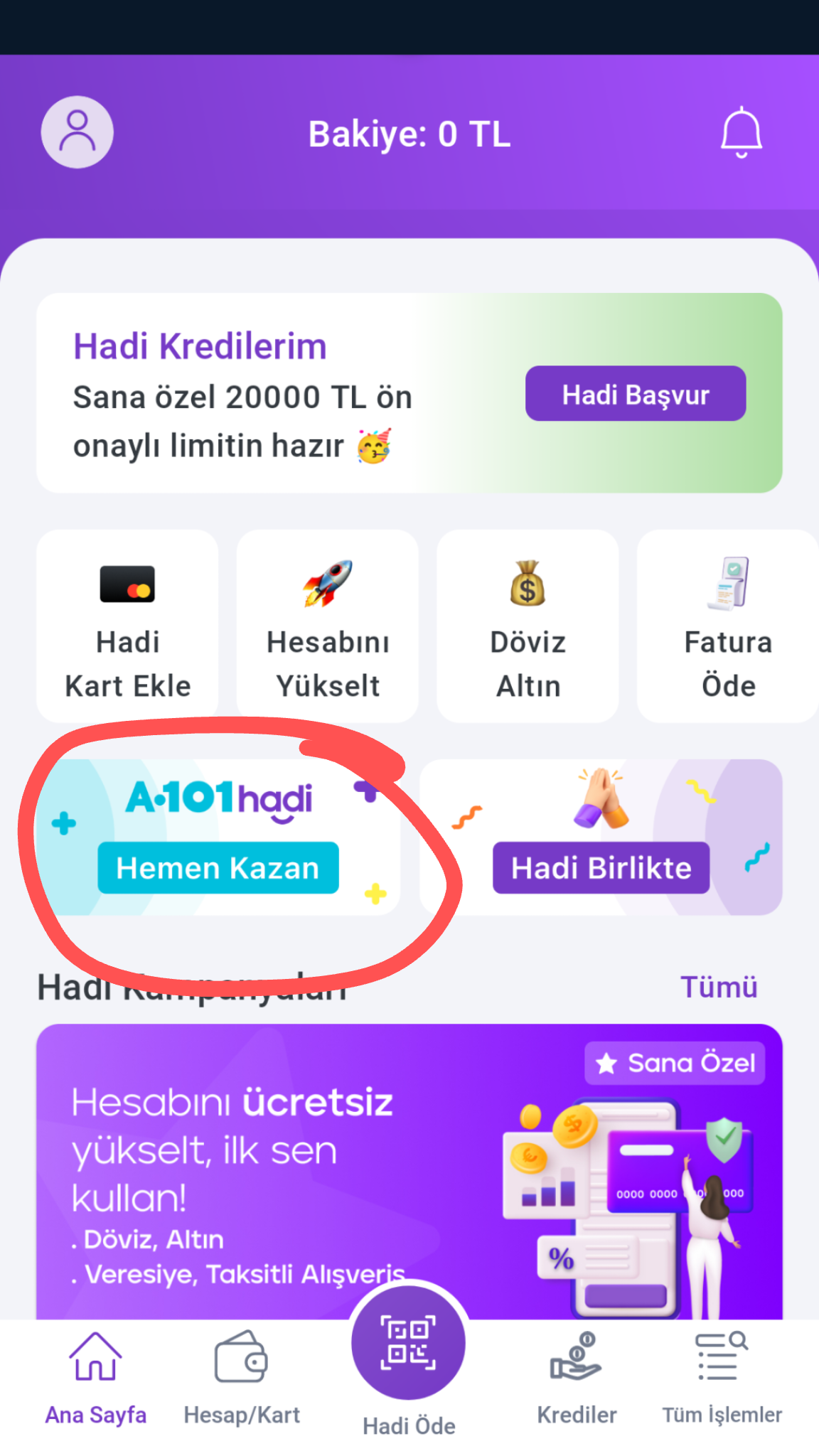The width and height of the screenshot is (819, 1456).
Task: Tap Hemen Kazan on A101 hadi banner
Action: click(x=218, y=868)
